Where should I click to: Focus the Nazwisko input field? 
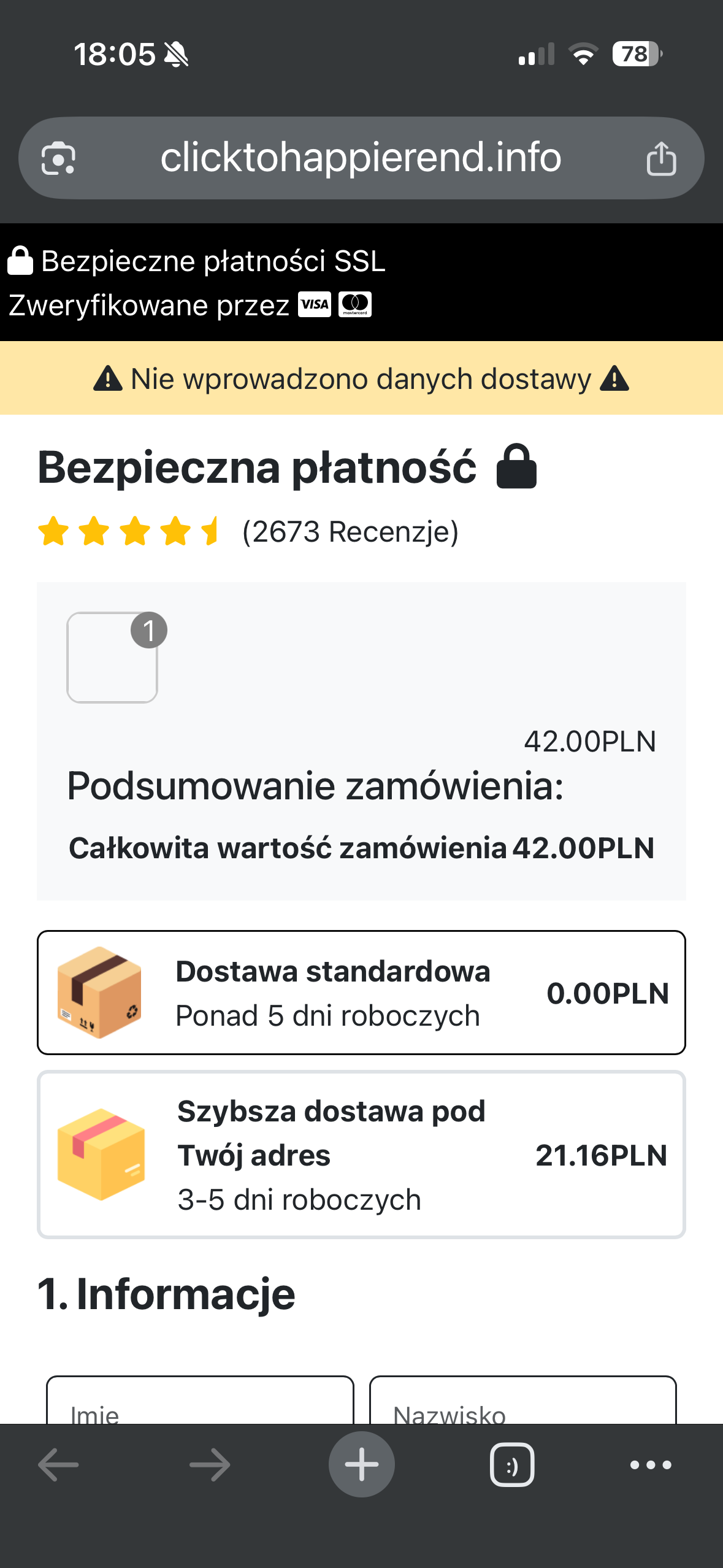(522, 1405)
